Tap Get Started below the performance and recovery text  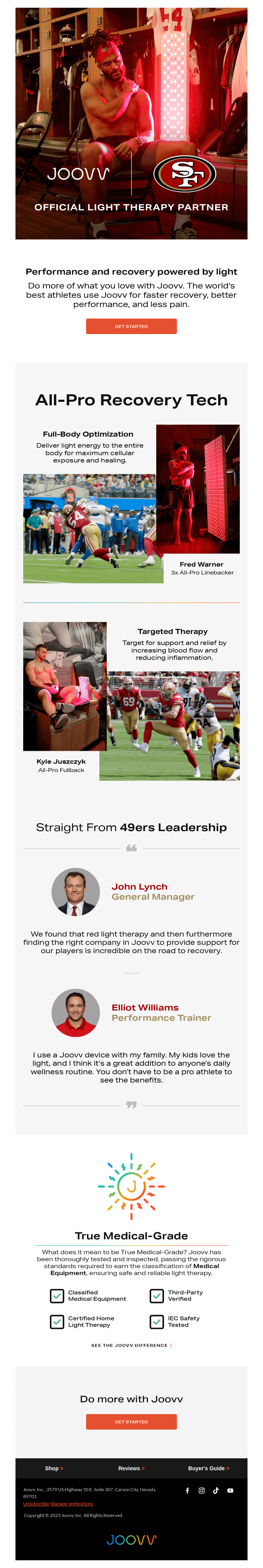coord(131,326)
